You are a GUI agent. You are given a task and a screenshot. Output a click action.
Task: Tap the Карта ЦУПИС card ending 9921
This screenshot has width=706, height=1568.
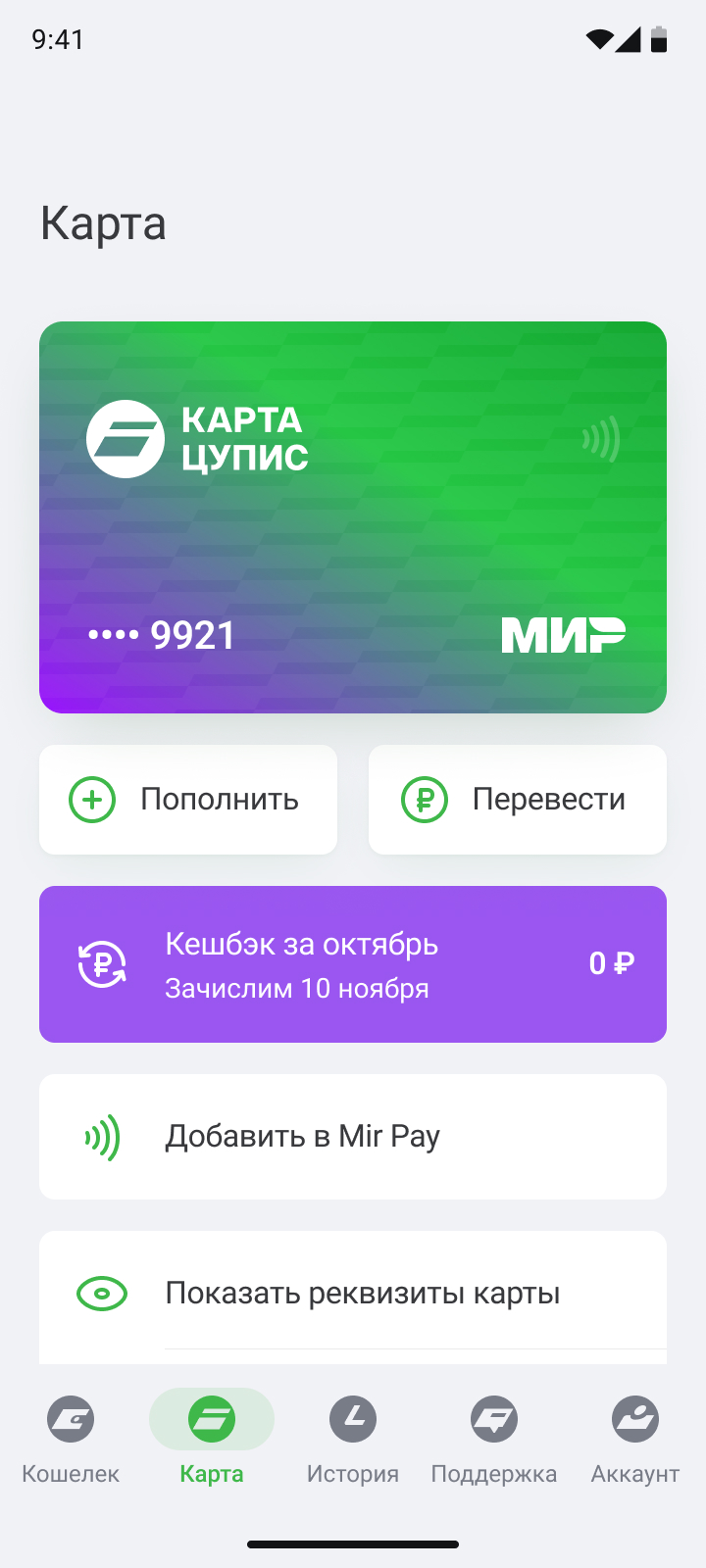tap(353, 516)
